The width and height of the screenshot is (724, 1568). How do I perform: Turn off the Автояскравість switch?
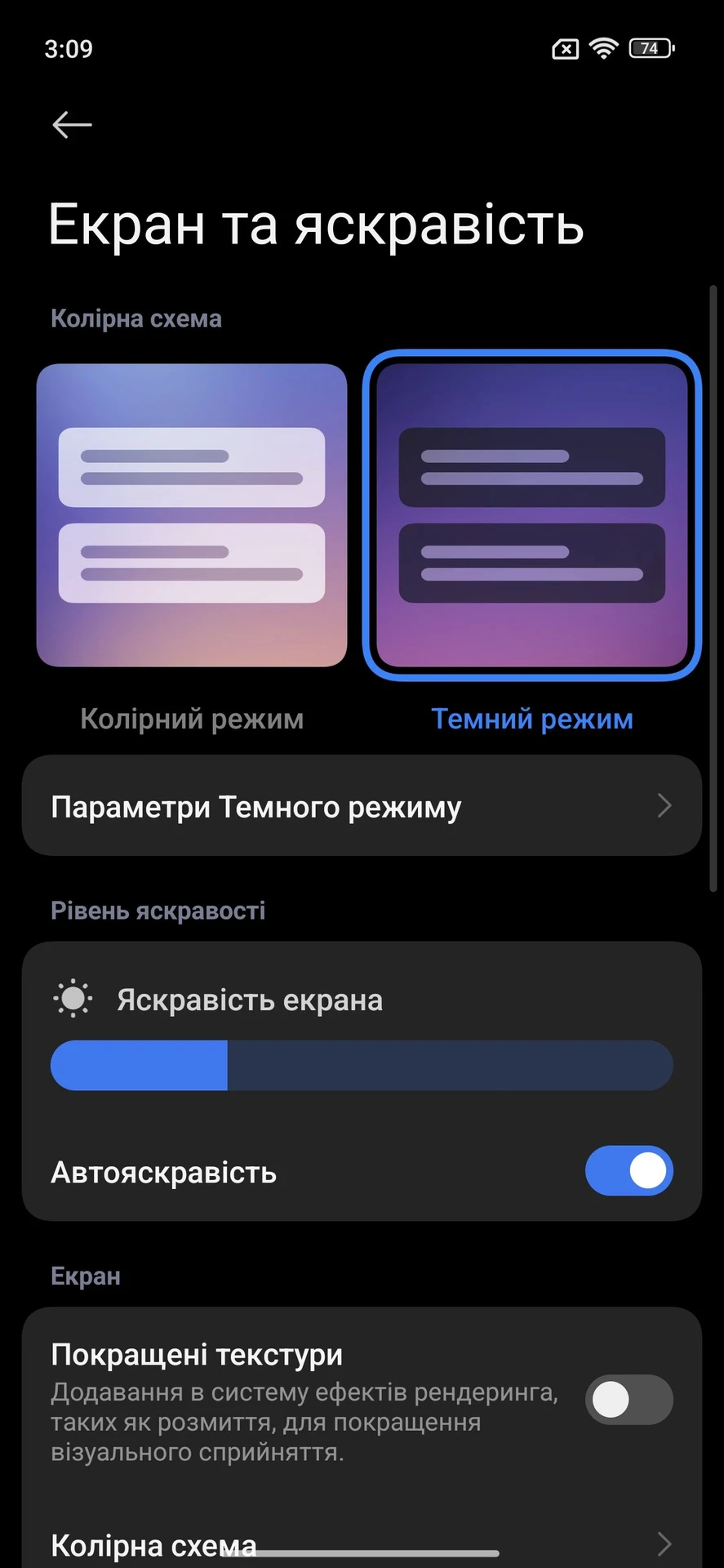pos(629,1171)
